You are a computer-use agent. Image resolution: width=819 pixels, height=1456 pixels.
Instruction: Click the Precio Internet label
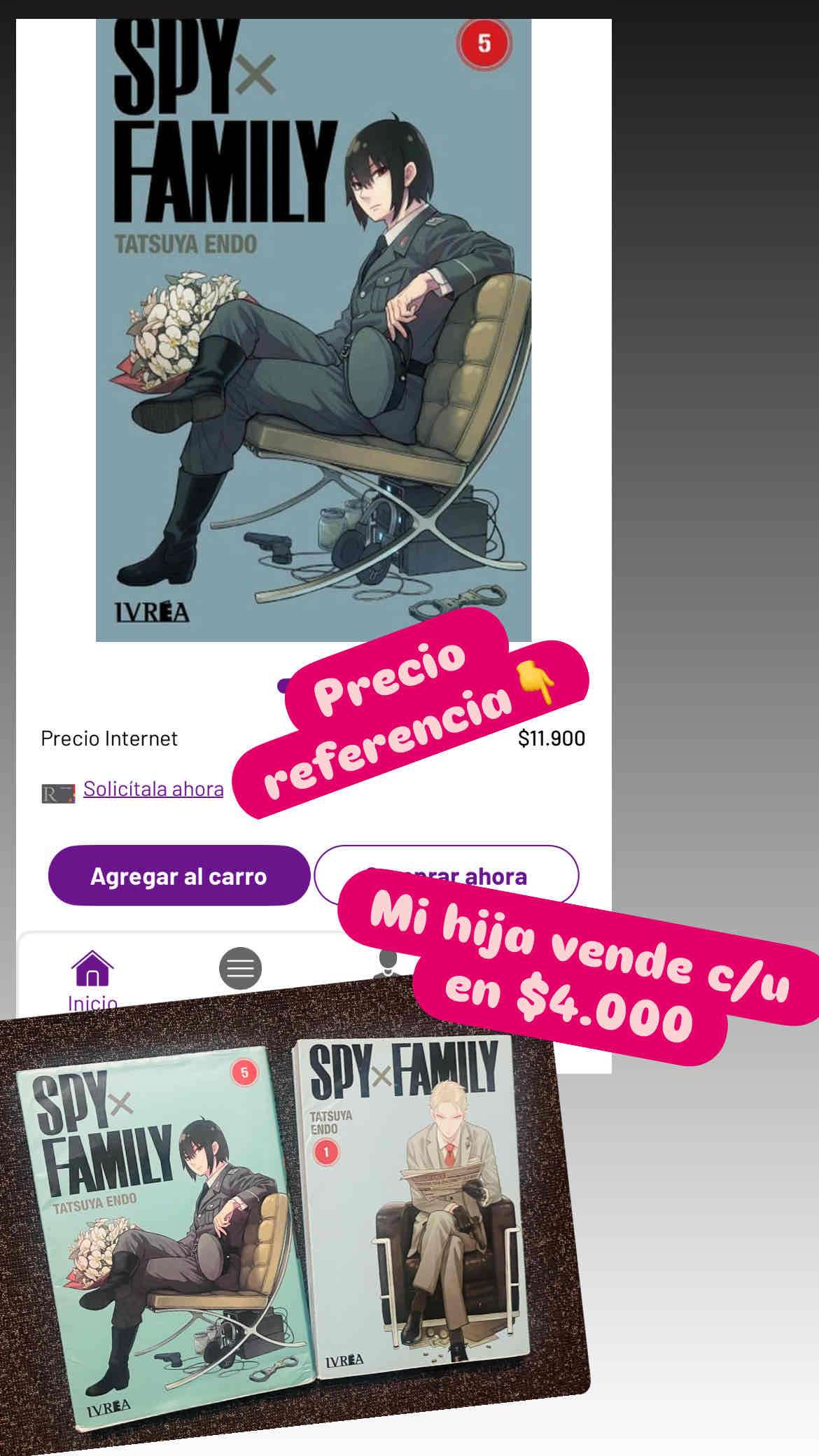point(109,736)
